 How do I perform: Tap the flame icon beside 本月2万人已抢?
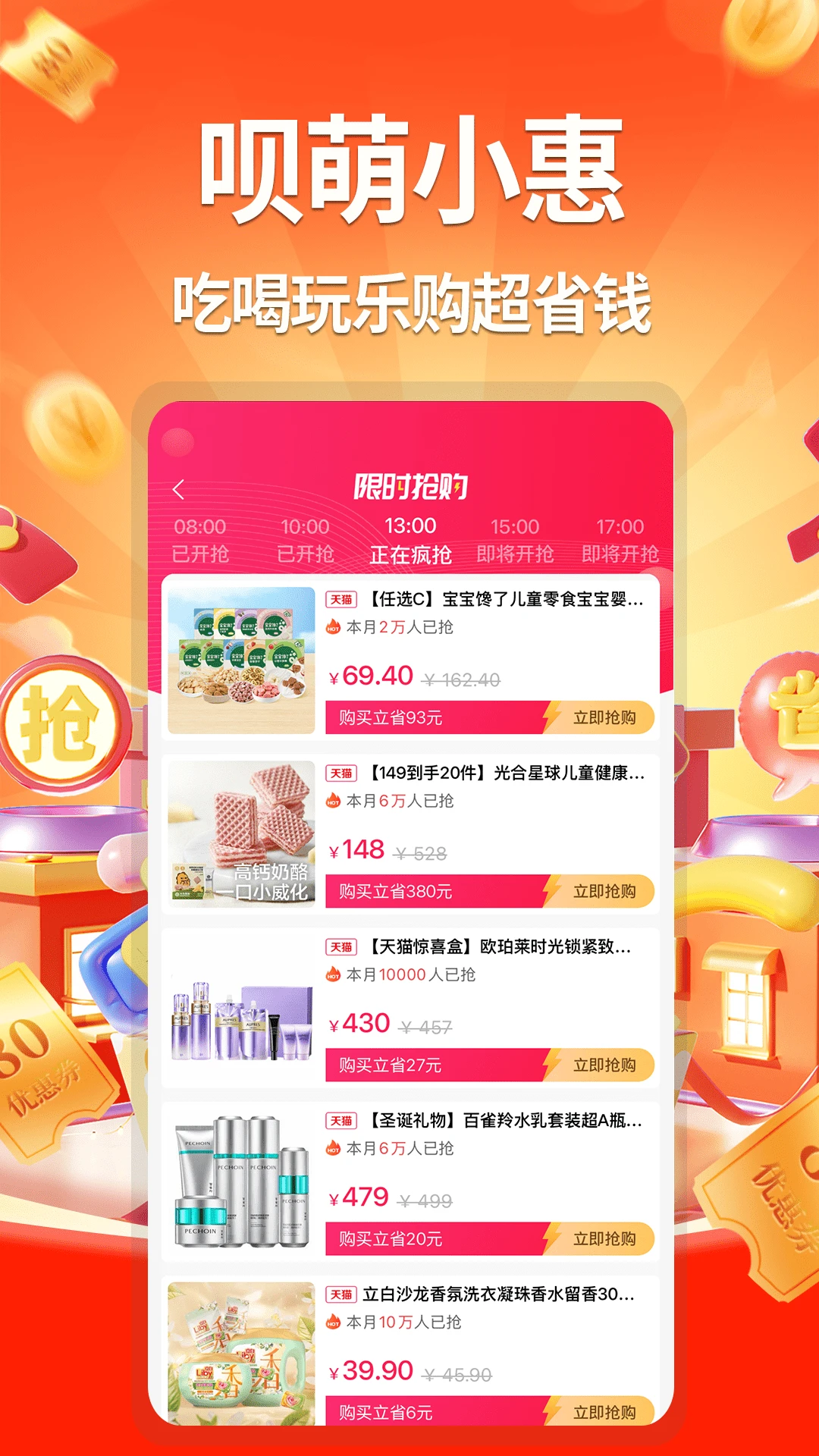pos(332,629)
